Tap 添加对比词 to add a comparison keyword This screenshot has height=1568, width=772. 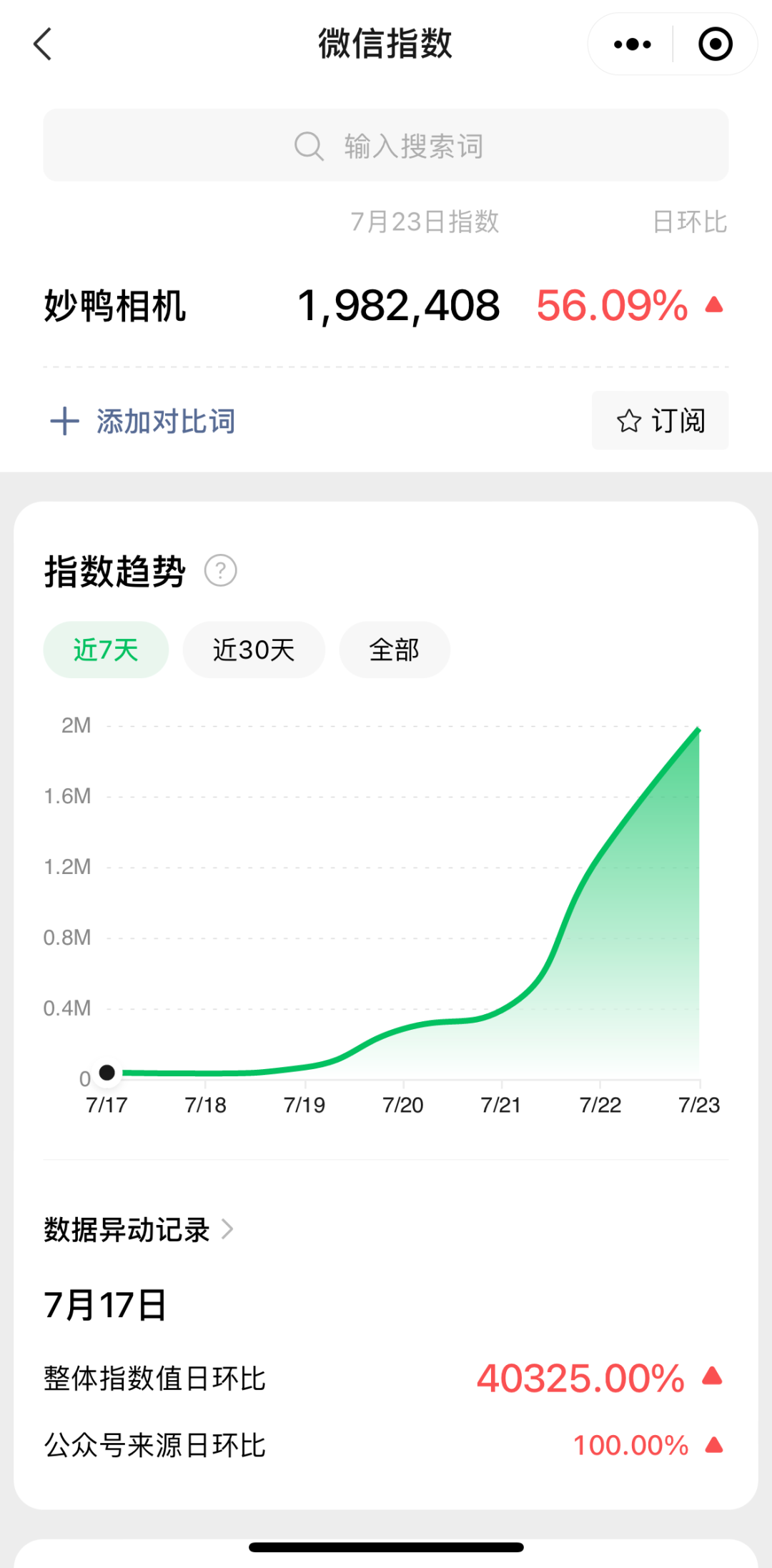[143, 422]
